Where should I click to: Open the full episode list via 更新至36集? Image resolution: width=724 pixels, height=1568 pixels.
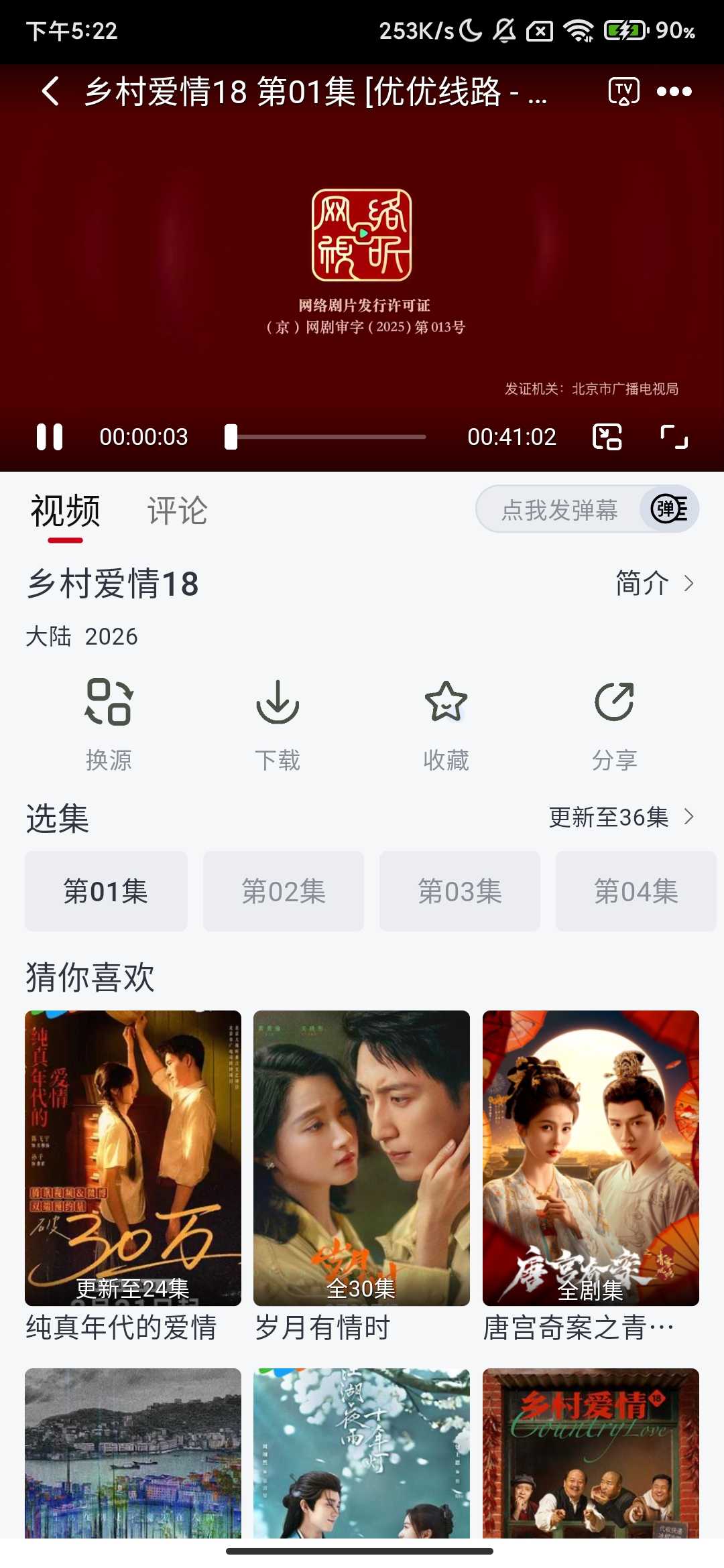pos(617,818)
